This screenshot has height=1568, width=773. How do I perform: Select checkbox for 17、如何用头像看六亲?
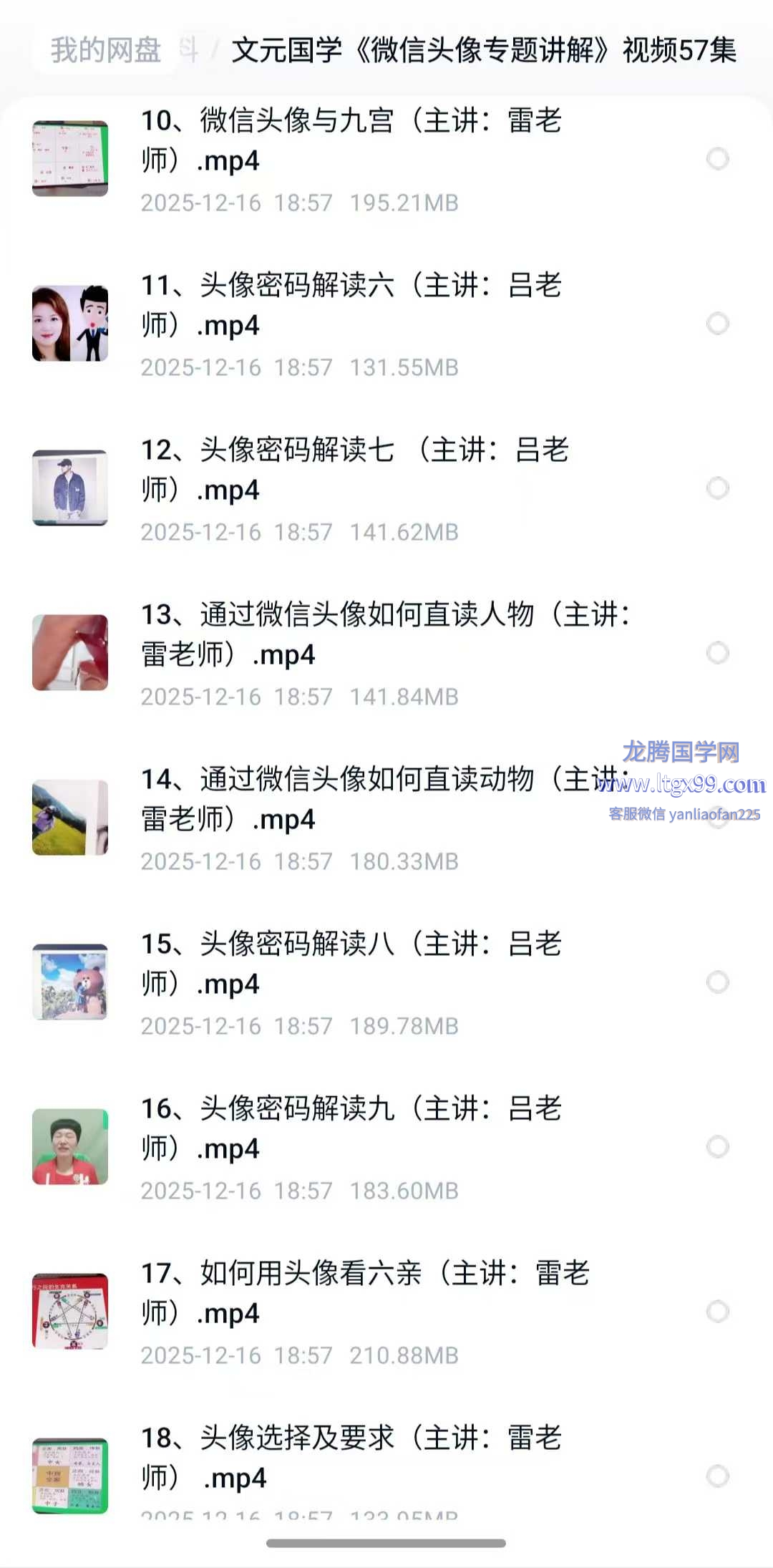[x=717, y=1312]
